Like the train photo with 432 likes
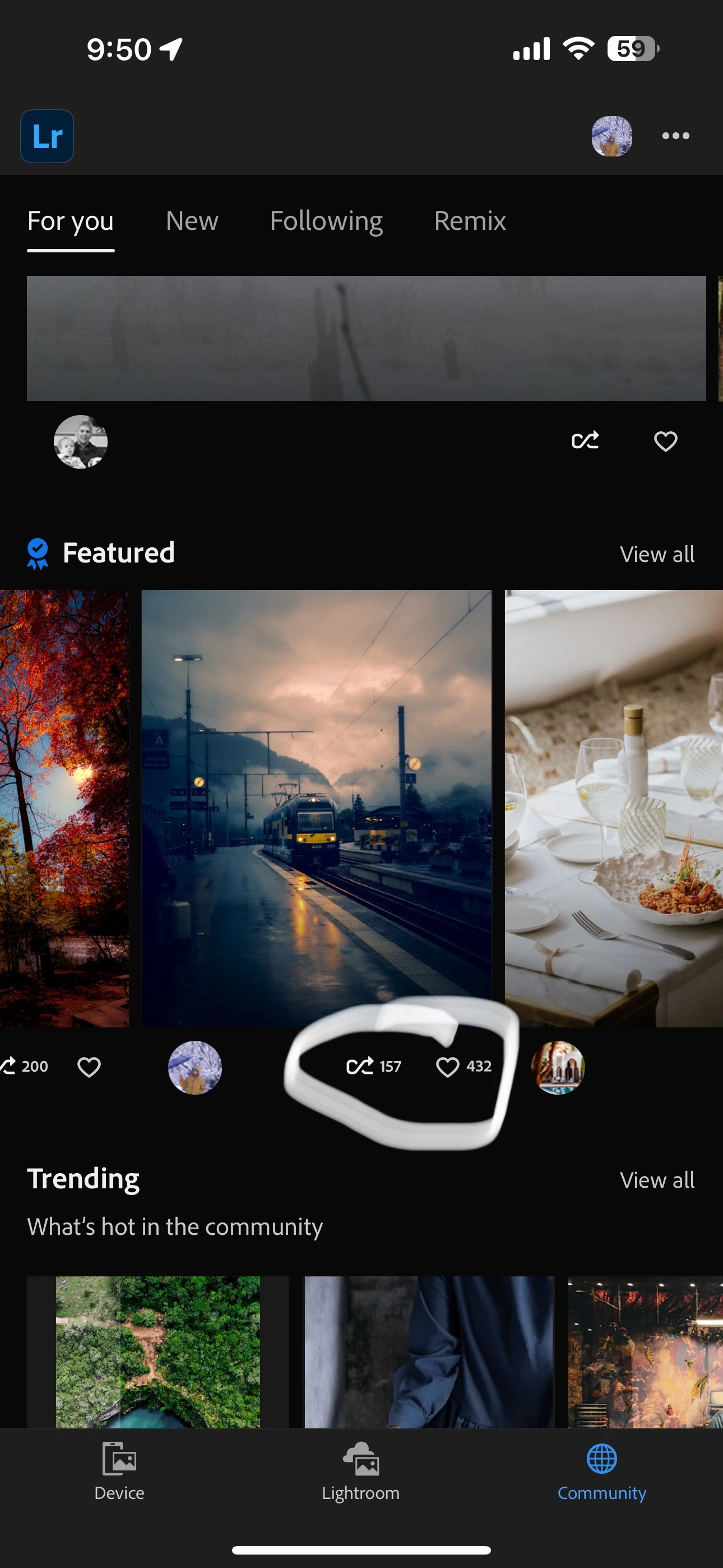Viewport: 723px width, 1568px height. tap(448, 1067)
